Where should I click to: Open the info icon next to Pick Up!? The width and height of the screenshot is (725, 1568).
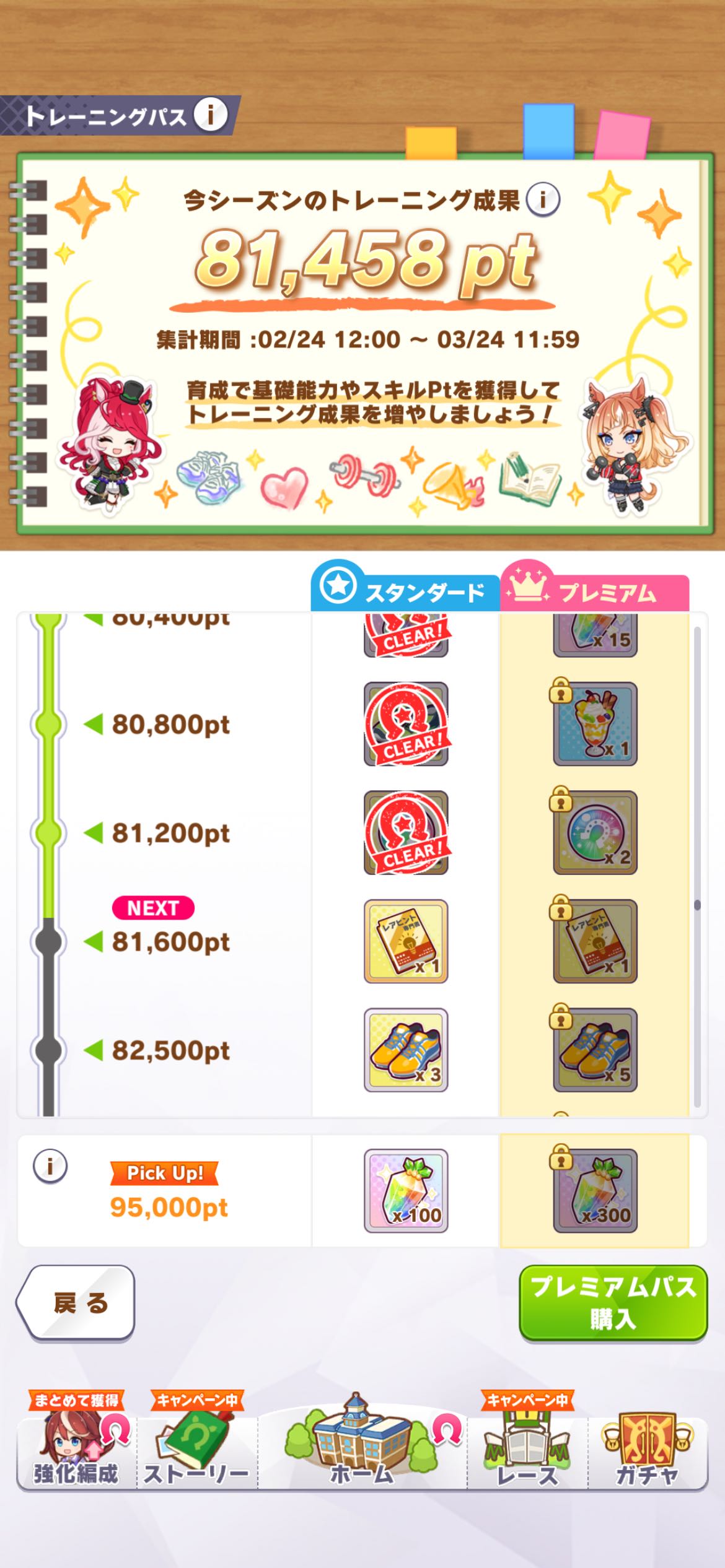[50, 1166]
